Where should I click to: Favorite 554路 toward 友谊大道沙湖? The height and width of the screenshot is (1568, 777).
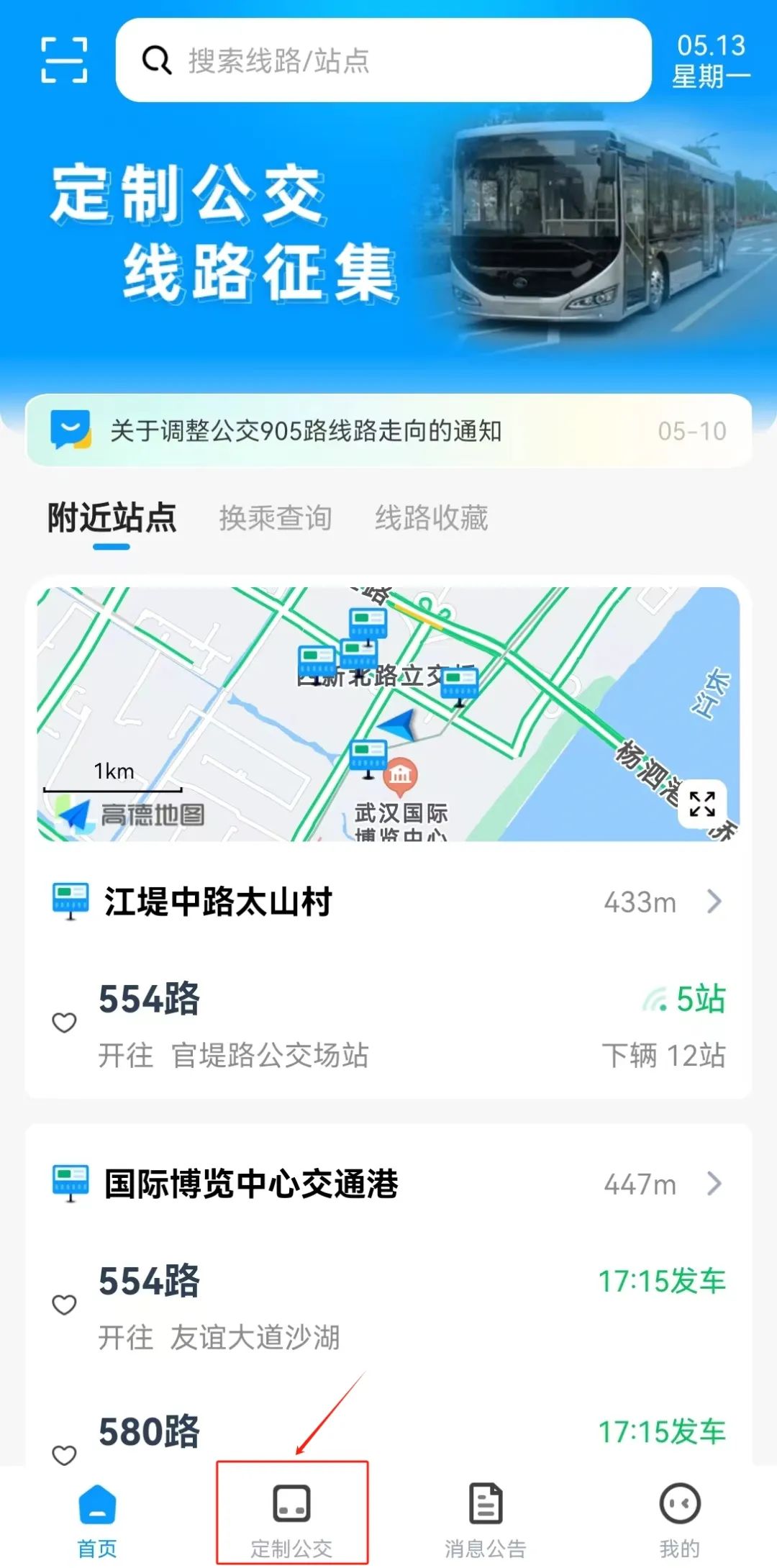(x=64, y=1305)
